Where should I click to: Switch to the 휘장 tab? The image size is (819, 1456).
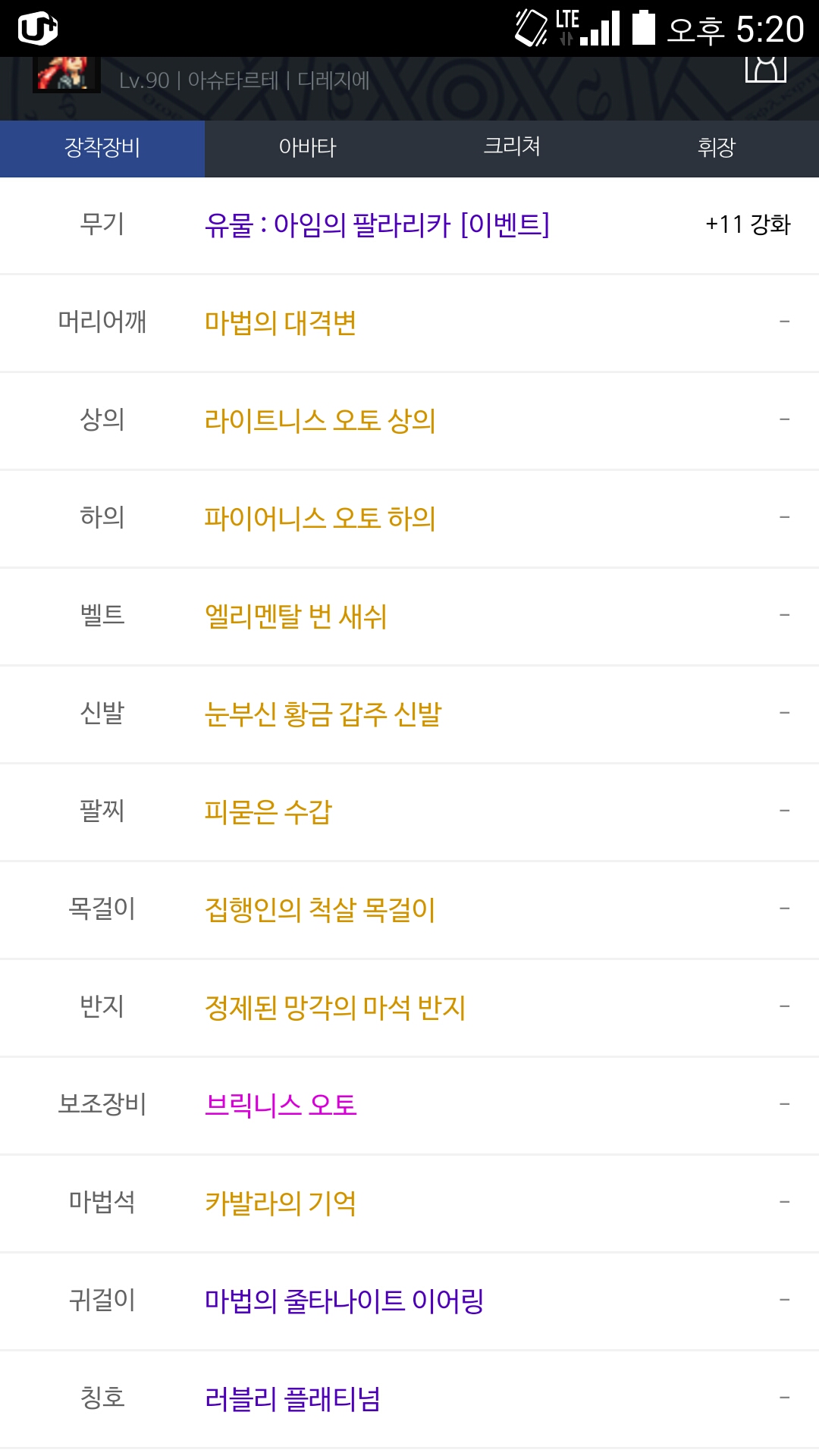coord(717,148)
